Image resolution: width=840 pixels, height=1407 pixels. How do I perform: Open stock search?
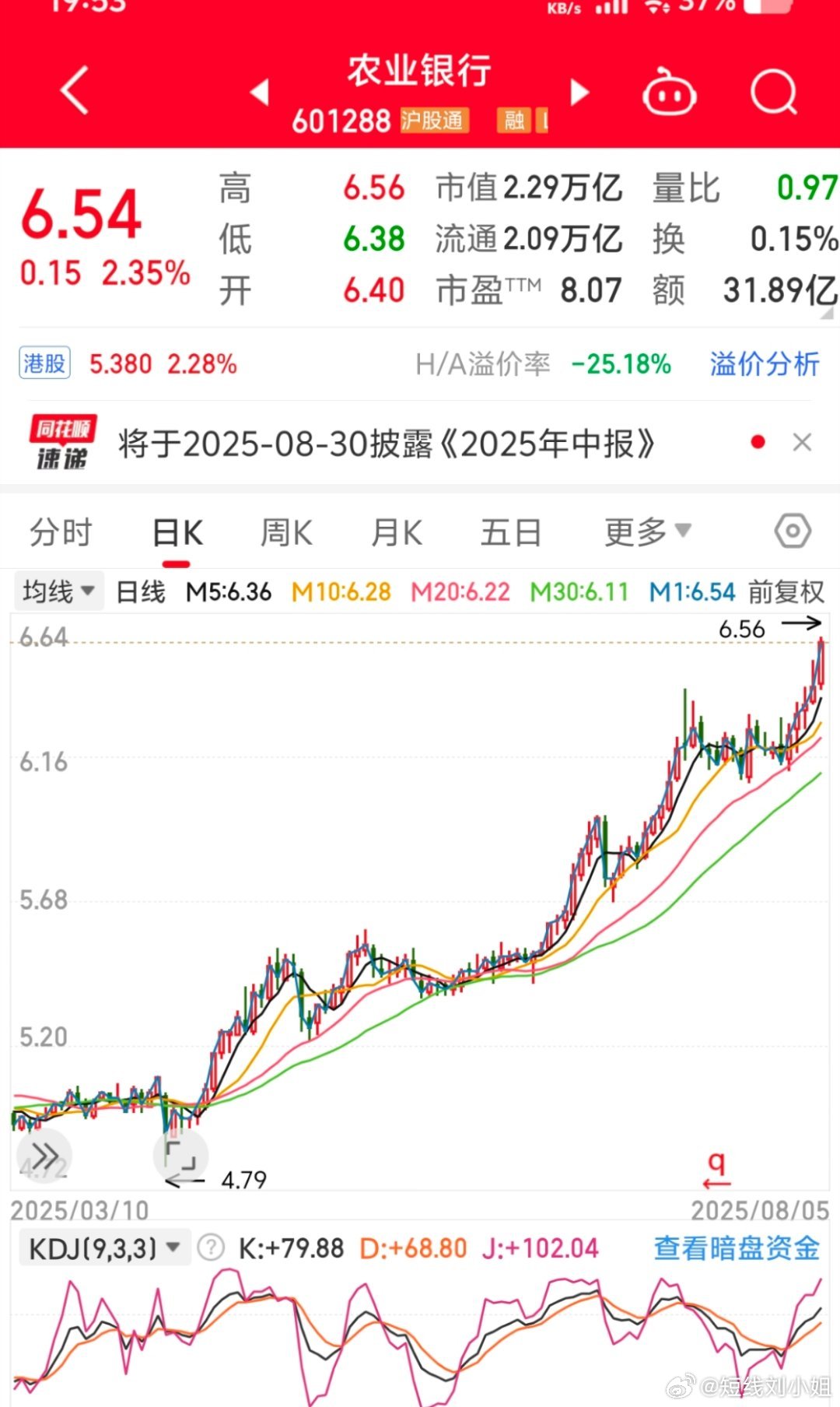coord(773,93)
